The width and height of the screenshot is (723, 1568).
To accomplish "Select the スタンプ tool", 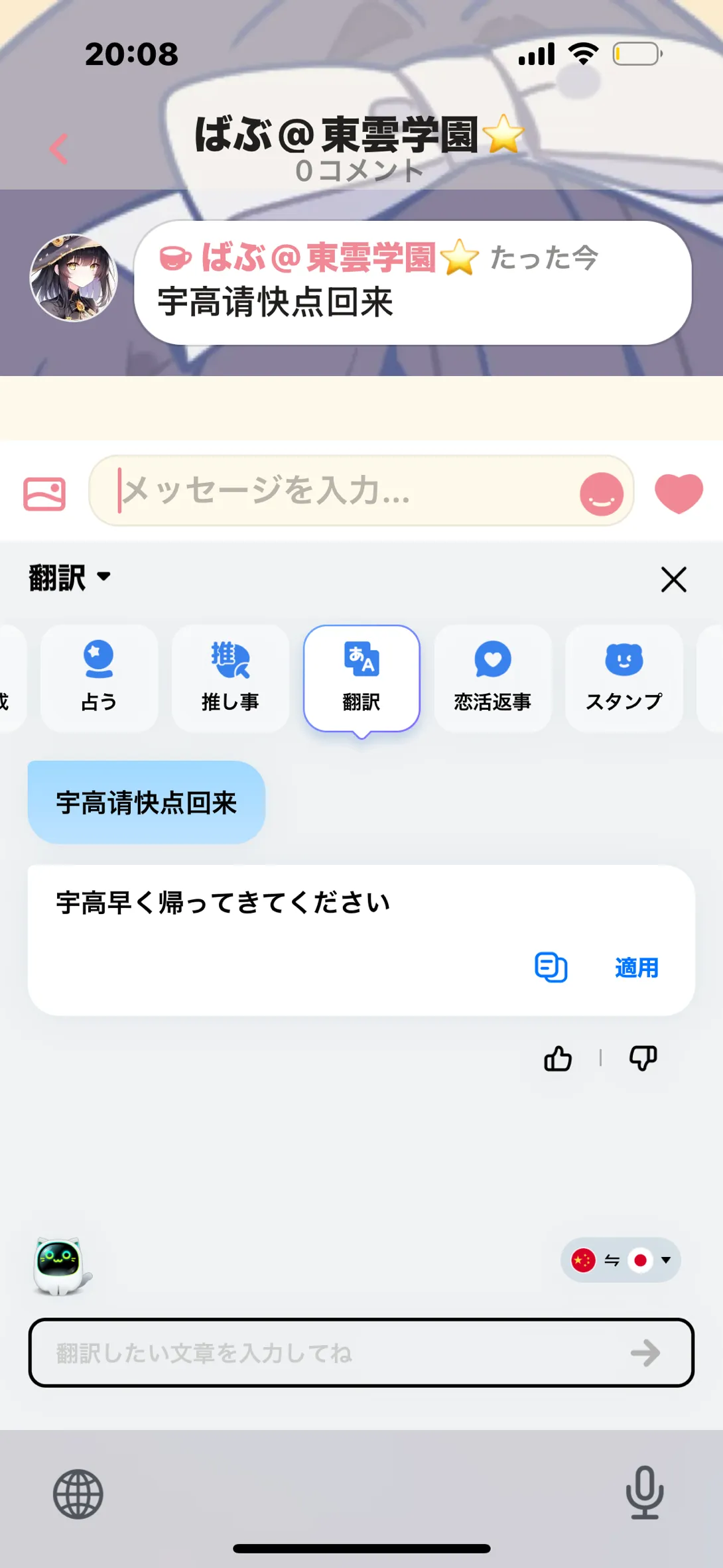I will 624,678.
